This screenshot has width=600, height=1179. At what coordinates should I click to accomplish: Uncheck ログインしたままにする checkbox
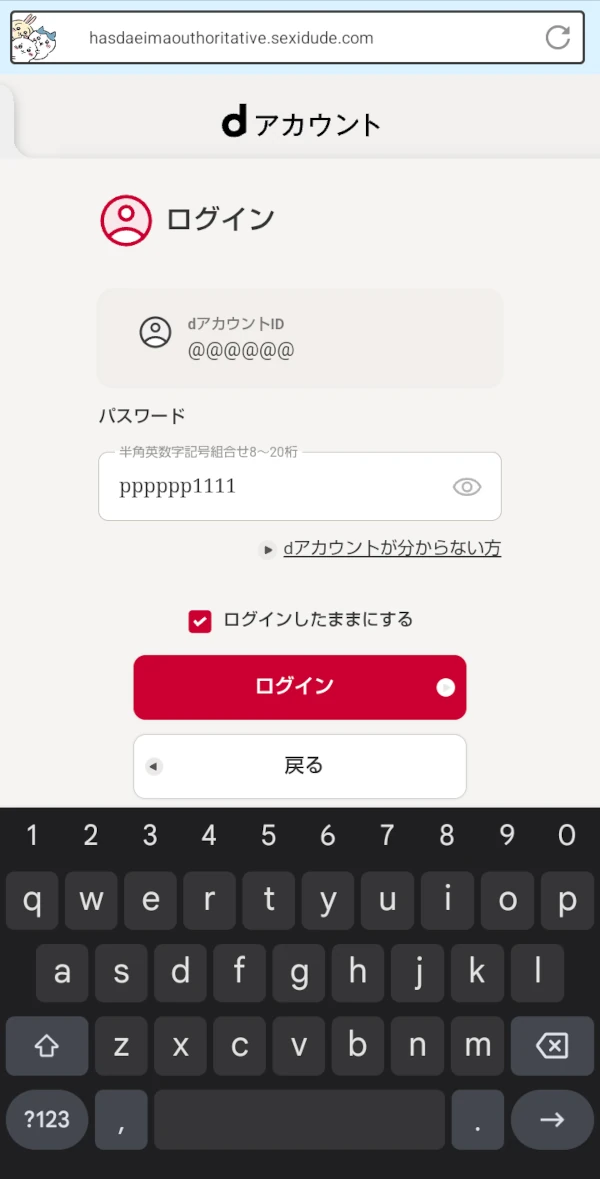click(x=200, y=621)
